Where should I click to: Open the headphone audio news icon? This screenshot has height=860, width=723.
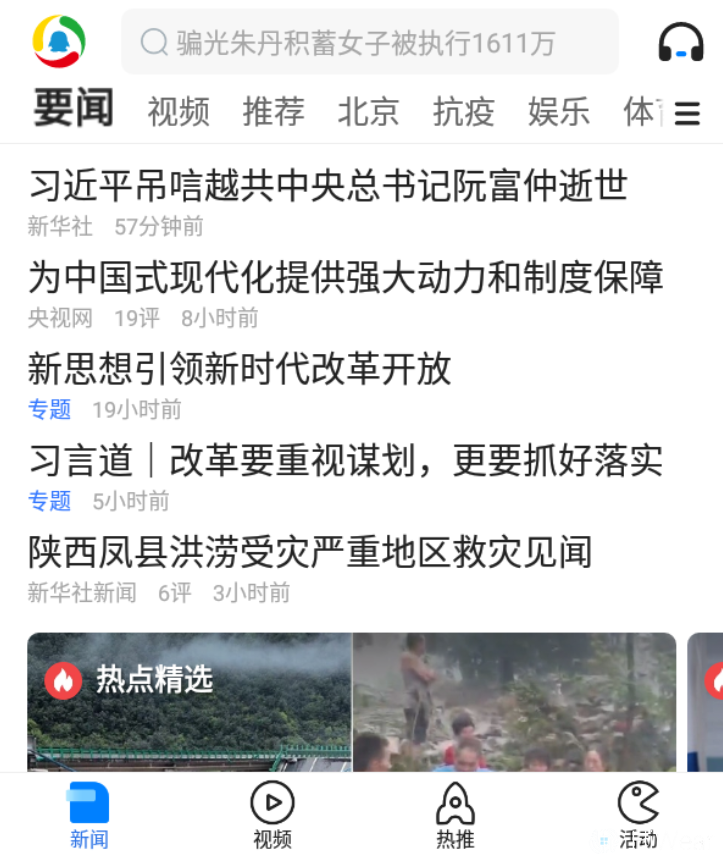pyautogui.click(x=681, y=43)
